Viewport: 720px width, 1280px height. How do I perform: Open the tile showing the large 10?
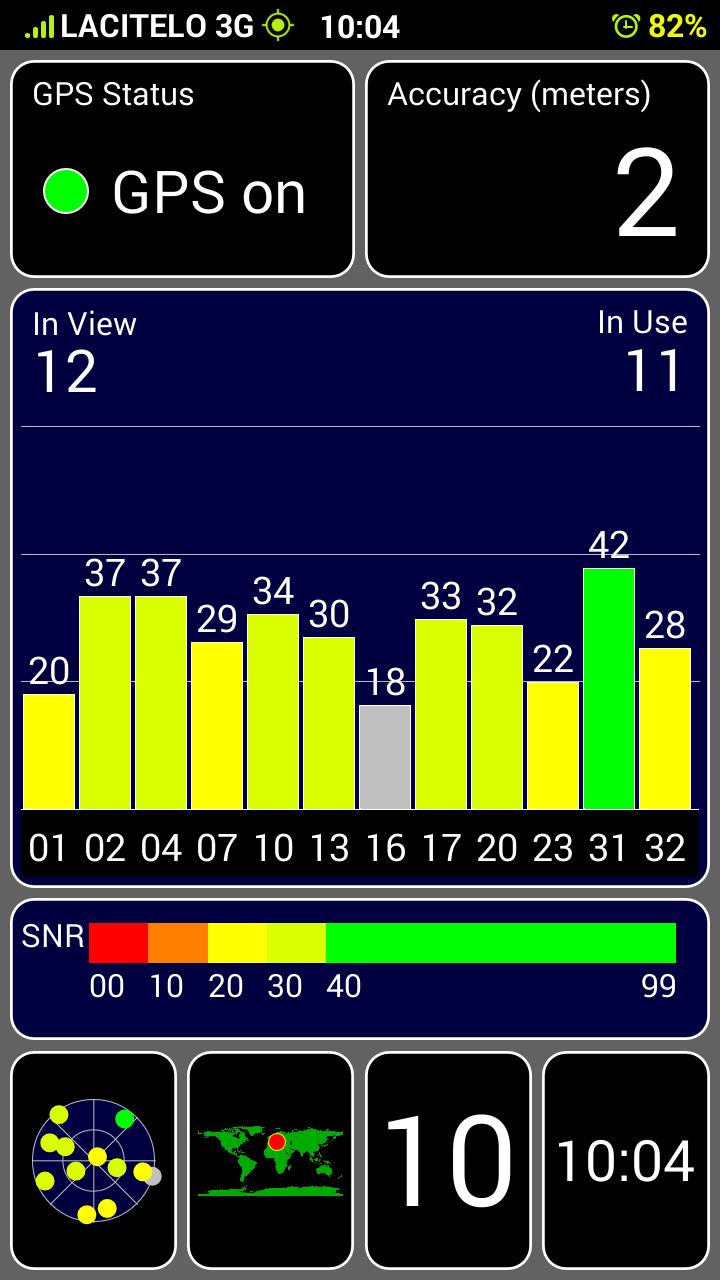pyautogui.click(x=448, y=1160)
